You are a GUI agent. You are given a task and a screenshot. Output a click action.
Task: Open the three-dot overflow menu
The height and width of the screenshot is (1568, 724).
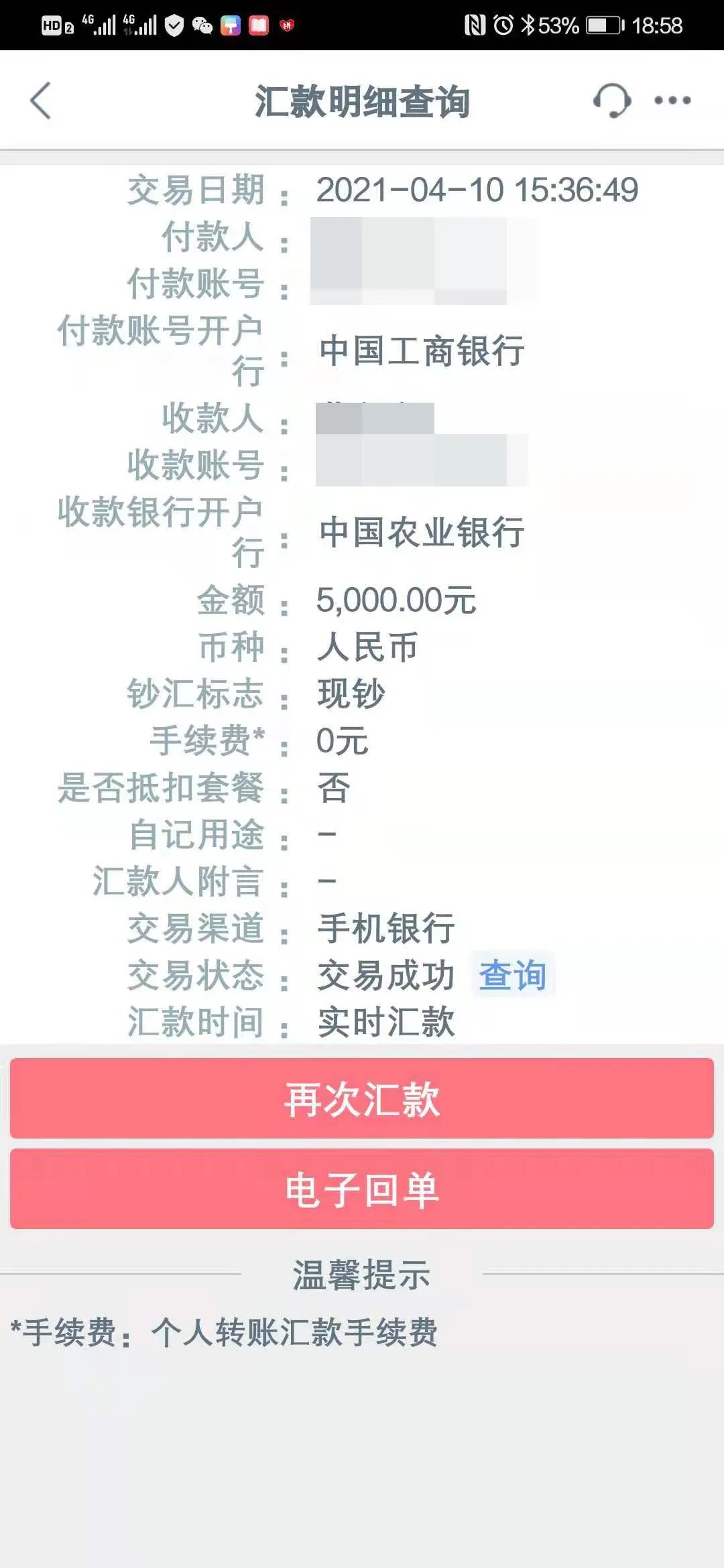[672, 101]
